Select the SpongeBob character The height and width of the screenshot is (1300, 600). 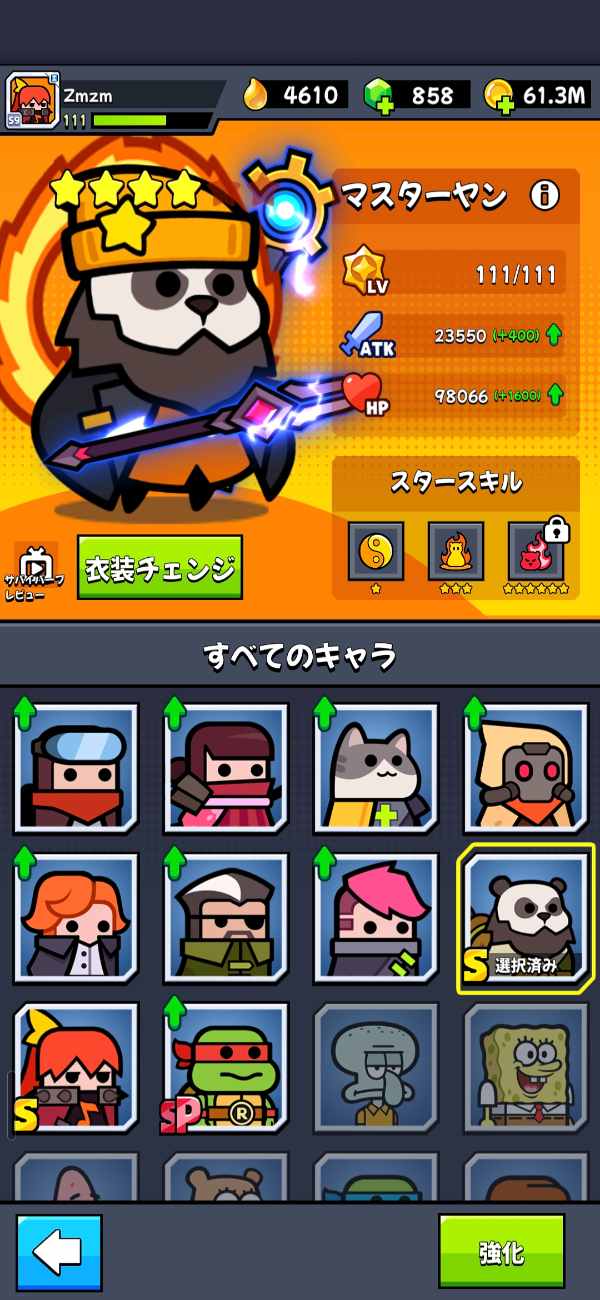[526, 1068]
